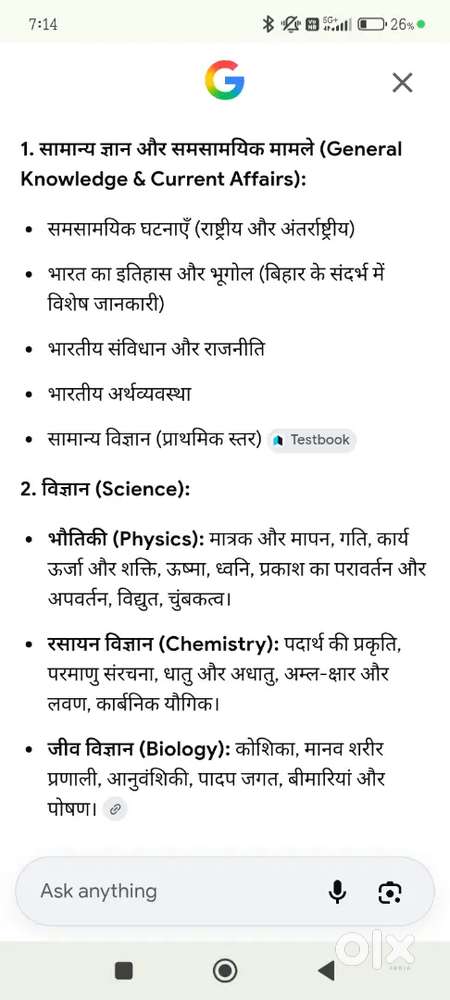
Task: Open Google Lens camera search
Action: click(389, 892)
